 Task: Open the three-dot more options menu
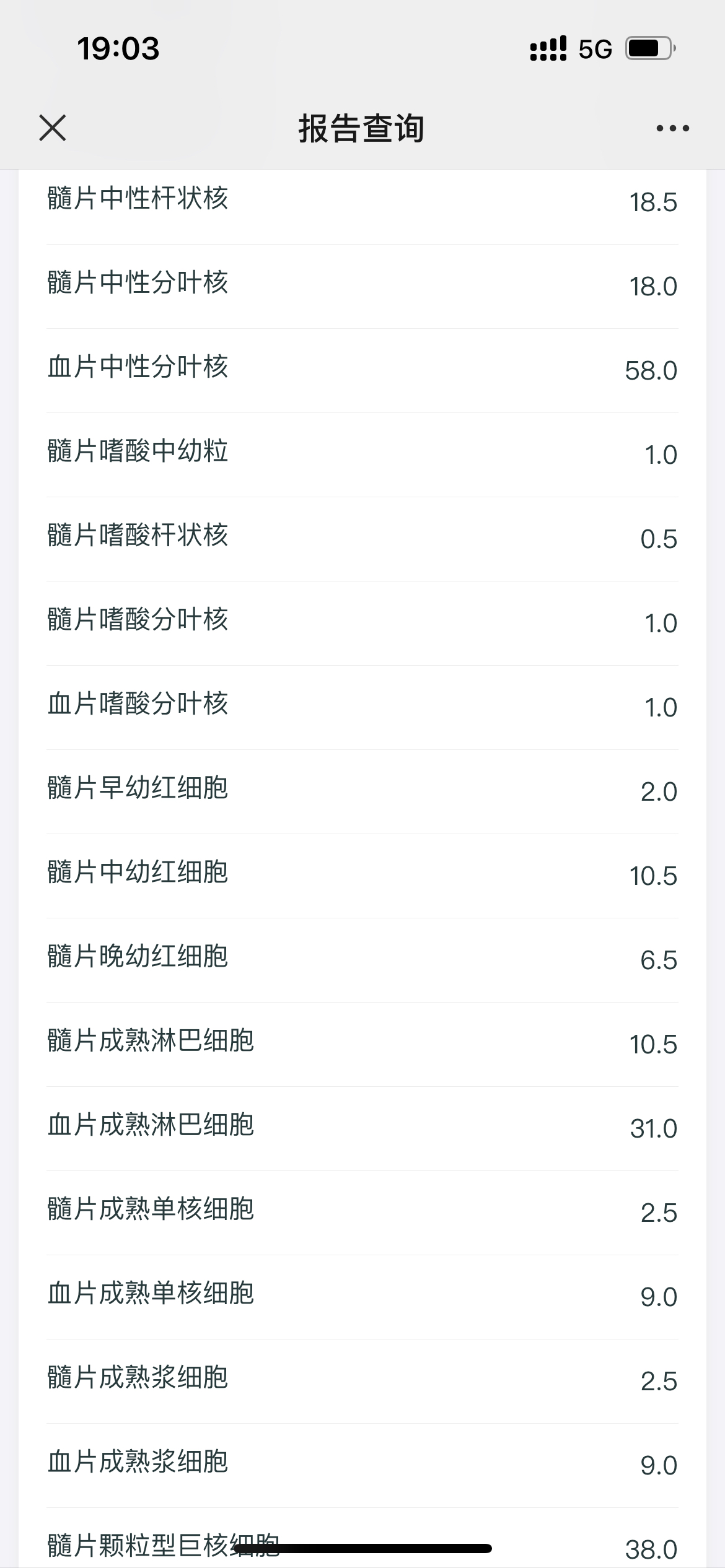(x=672, y=129)
